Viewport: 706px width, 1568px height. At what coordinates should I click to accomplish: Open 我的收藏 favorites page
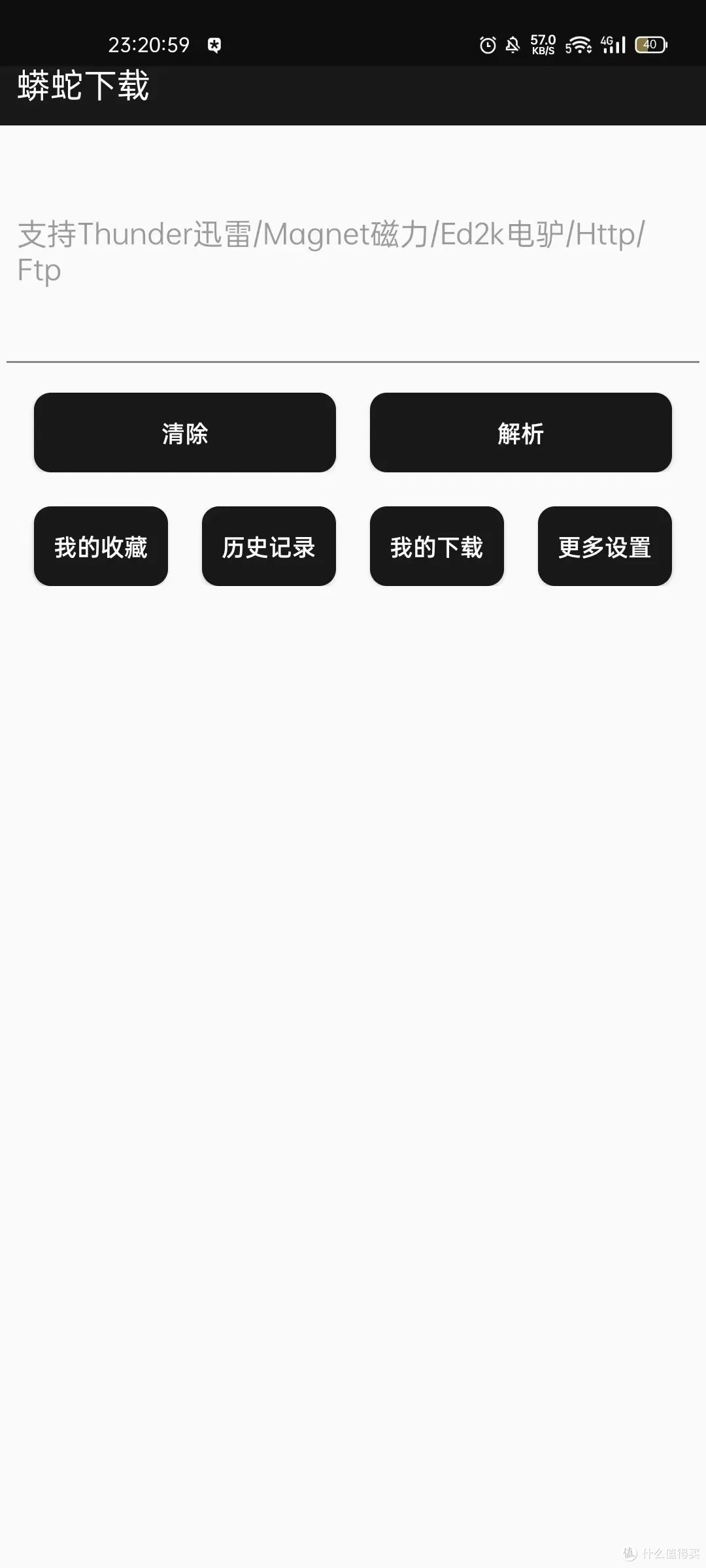pyautogui.click(x=101, y=546)
